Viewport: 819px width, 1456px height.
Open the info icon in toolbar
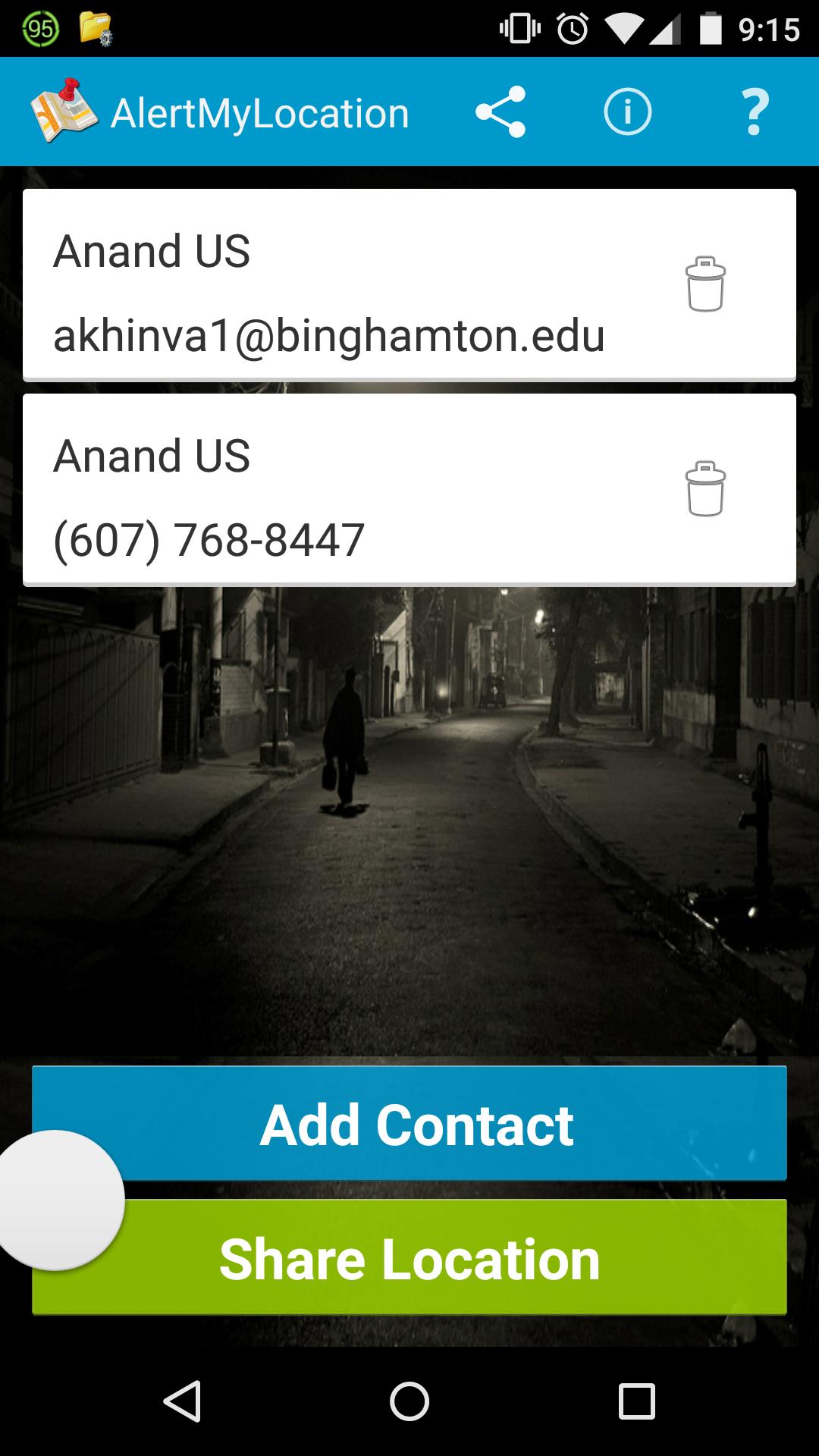627,112
